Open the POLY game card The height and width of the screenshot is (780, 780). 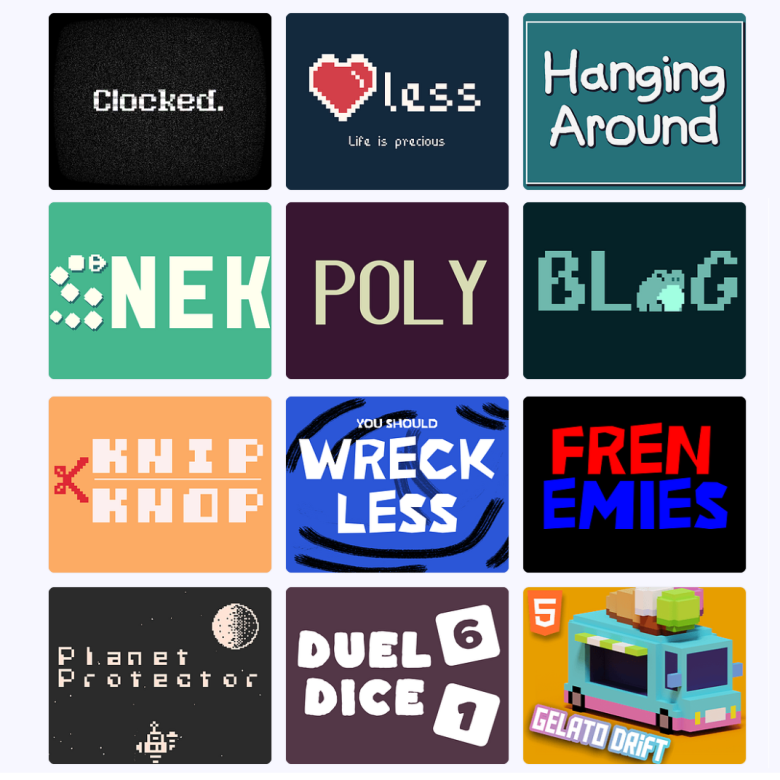click(x=397, y=291)
